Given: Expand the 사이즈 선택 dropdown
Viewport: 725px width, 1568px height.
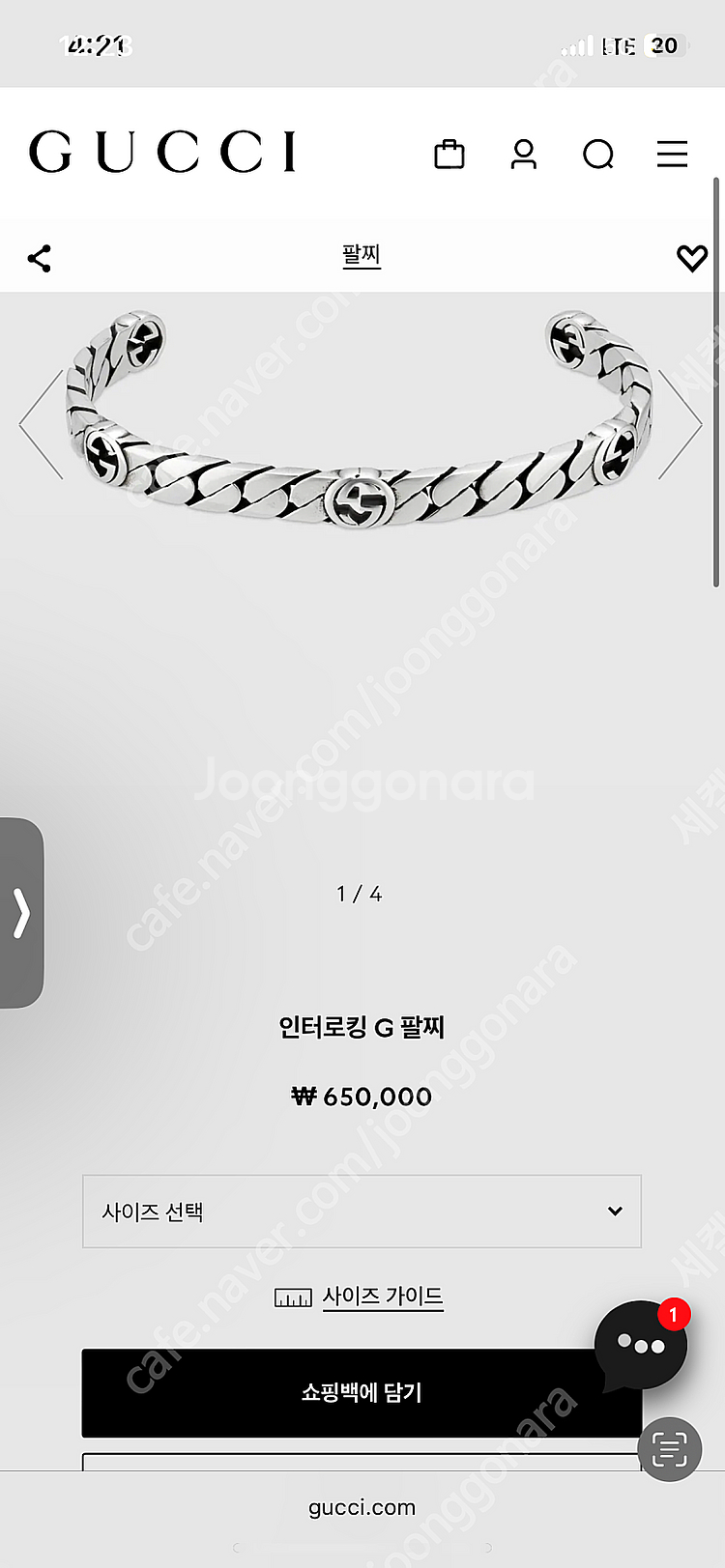Looking at the screenshot, I should point(362,1212).
